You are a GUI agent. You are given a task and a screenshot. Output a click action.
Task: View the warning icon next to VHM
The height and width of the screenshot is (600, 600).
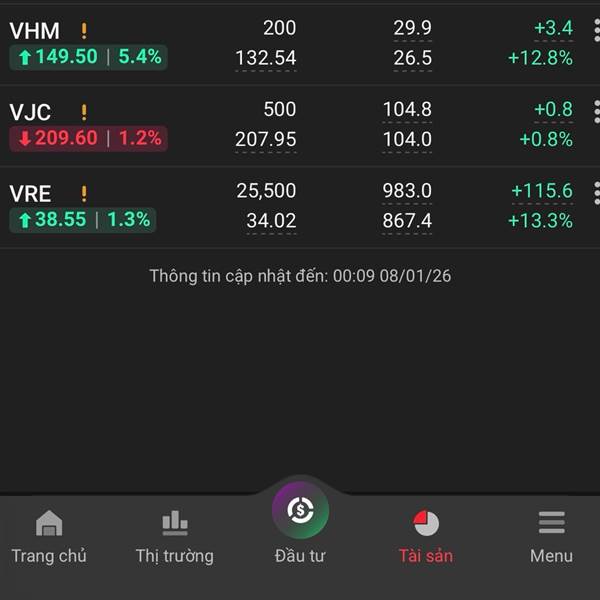(x=84, y=31)
